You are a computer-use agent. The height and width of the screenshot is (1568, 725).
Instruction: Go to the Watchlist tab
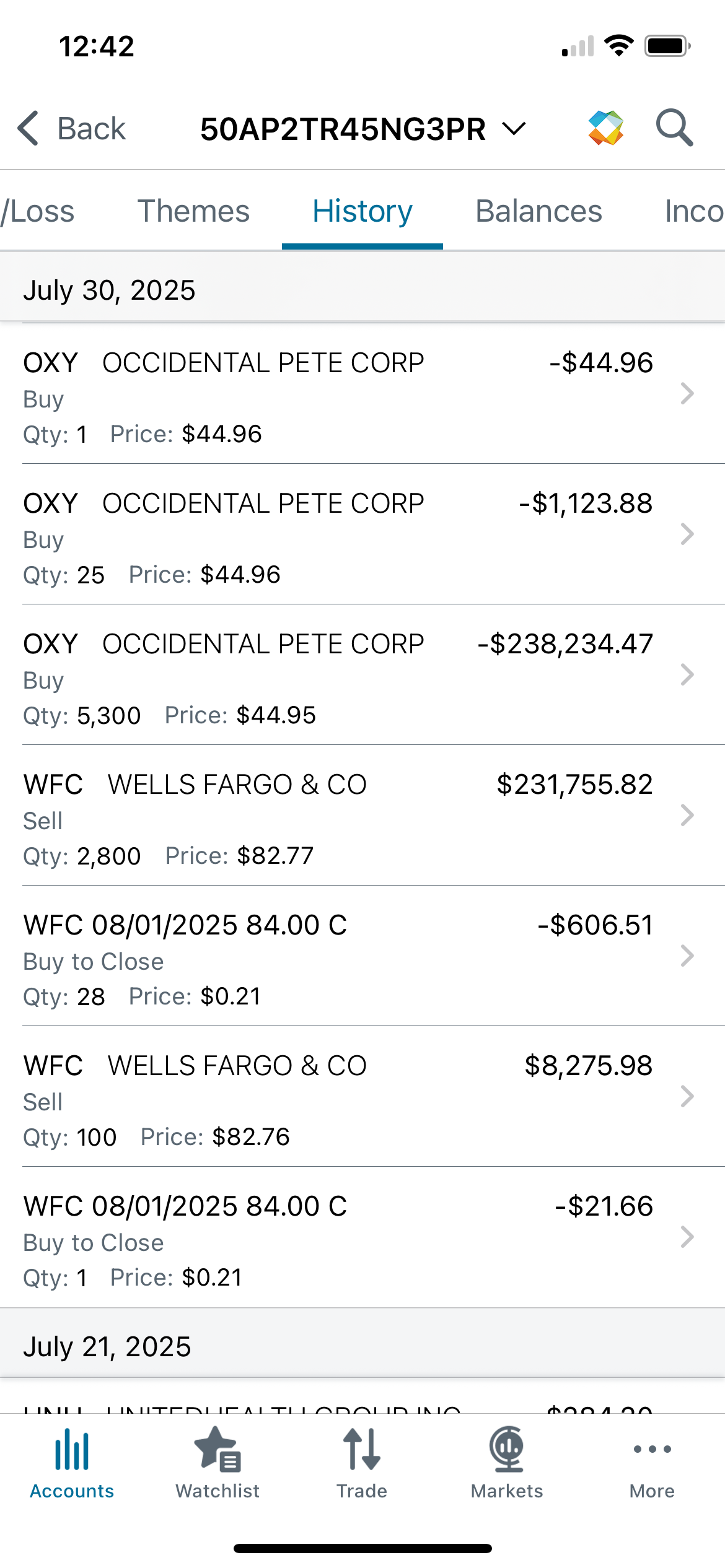coord(217,1463)
